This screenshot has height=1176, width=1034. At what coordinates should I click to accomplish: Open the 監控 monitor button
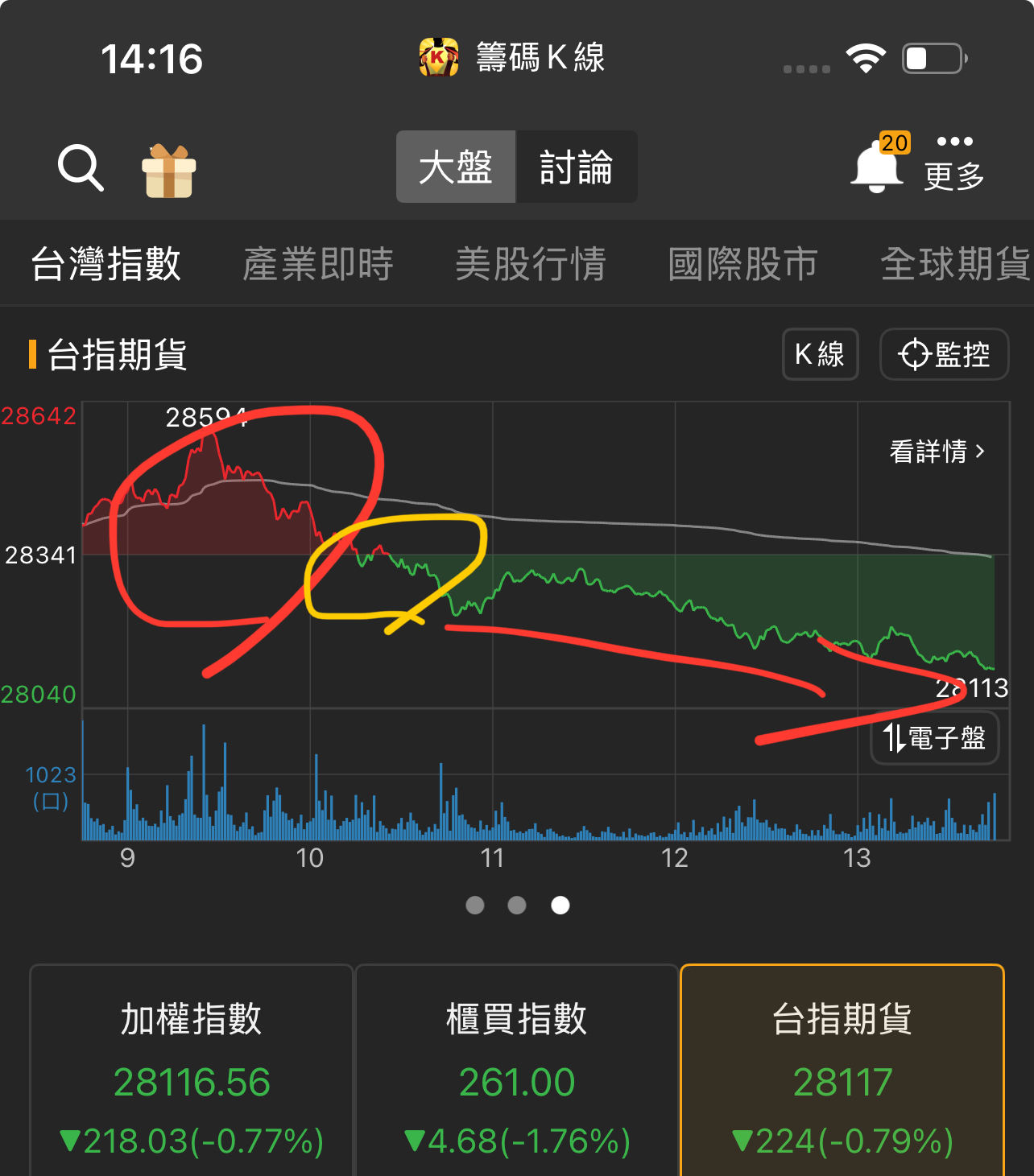(x=944, y=354)
